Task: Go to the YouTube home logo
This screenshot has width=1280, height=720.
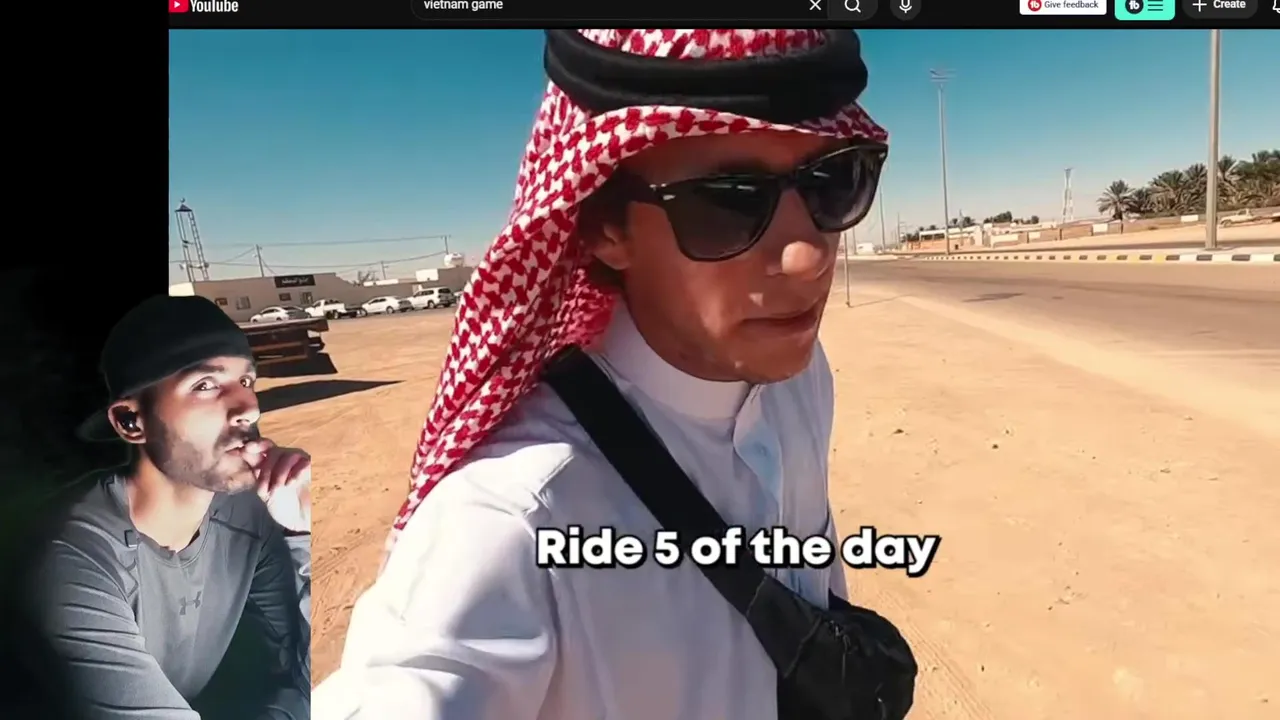Action: pos(204,6)
